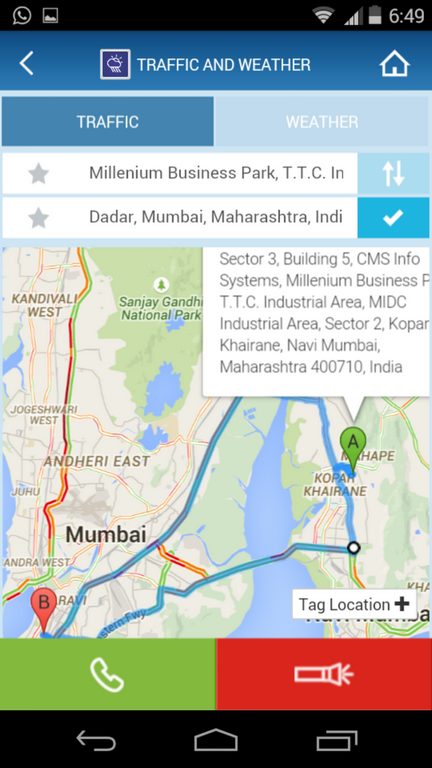This screenshot has height=768, width=432.
Task: Swap origin and destination locations
Action: [394, 173]
